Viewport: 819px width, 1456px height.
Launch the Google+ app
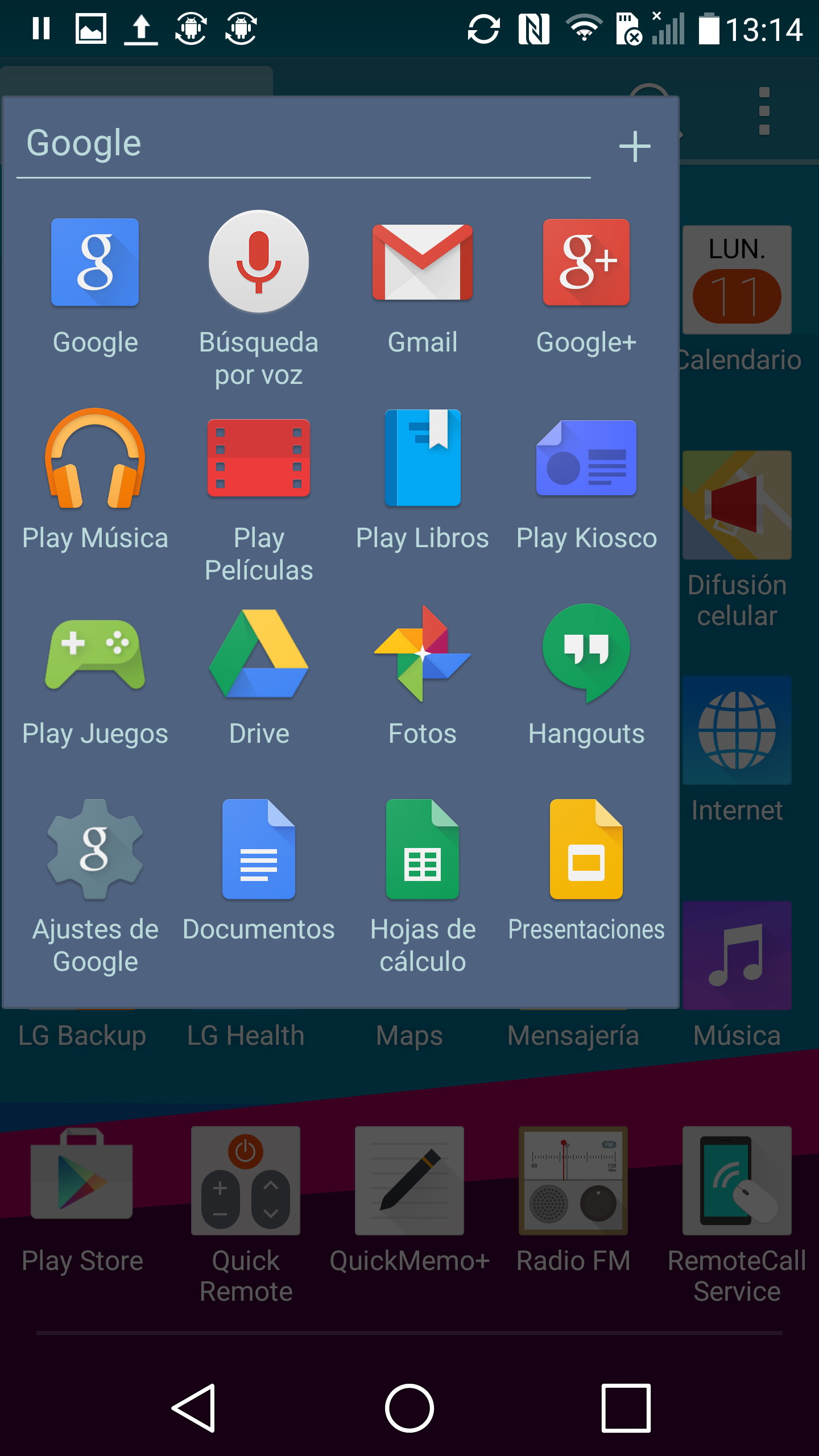coord(586,263)
